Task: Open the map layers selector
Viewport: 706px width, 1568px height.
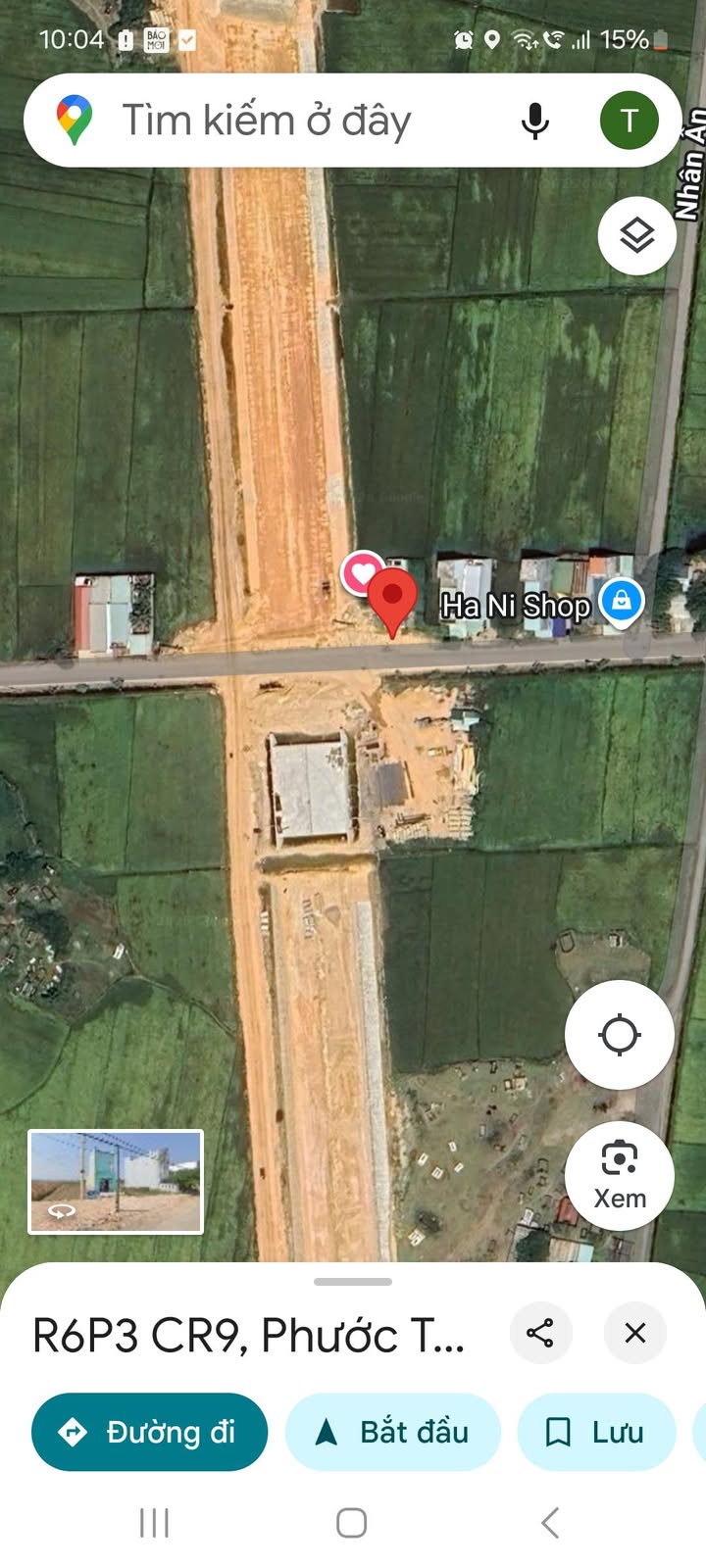Action: [636, 235]
